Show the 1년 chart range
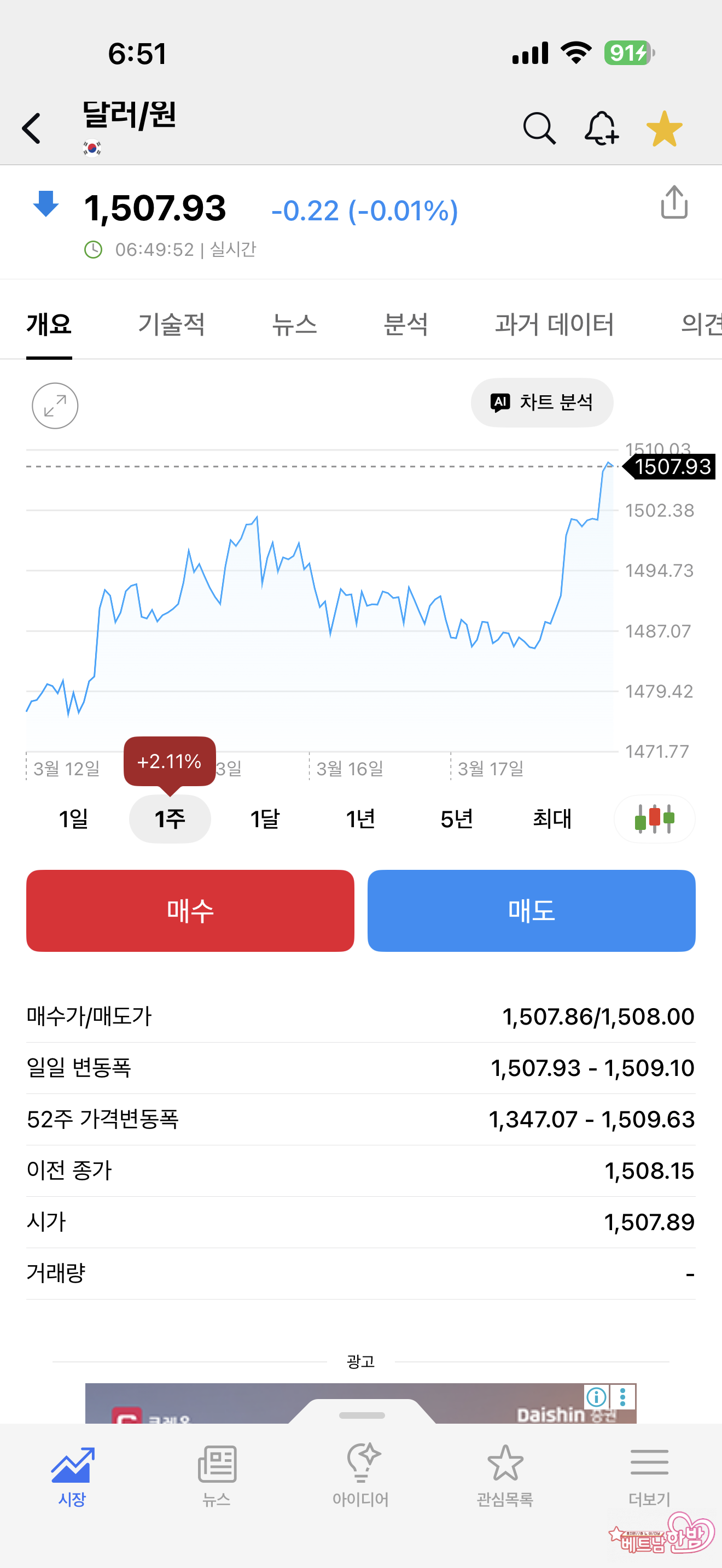Screen dimensions: 722x1568 coord(360,818)
